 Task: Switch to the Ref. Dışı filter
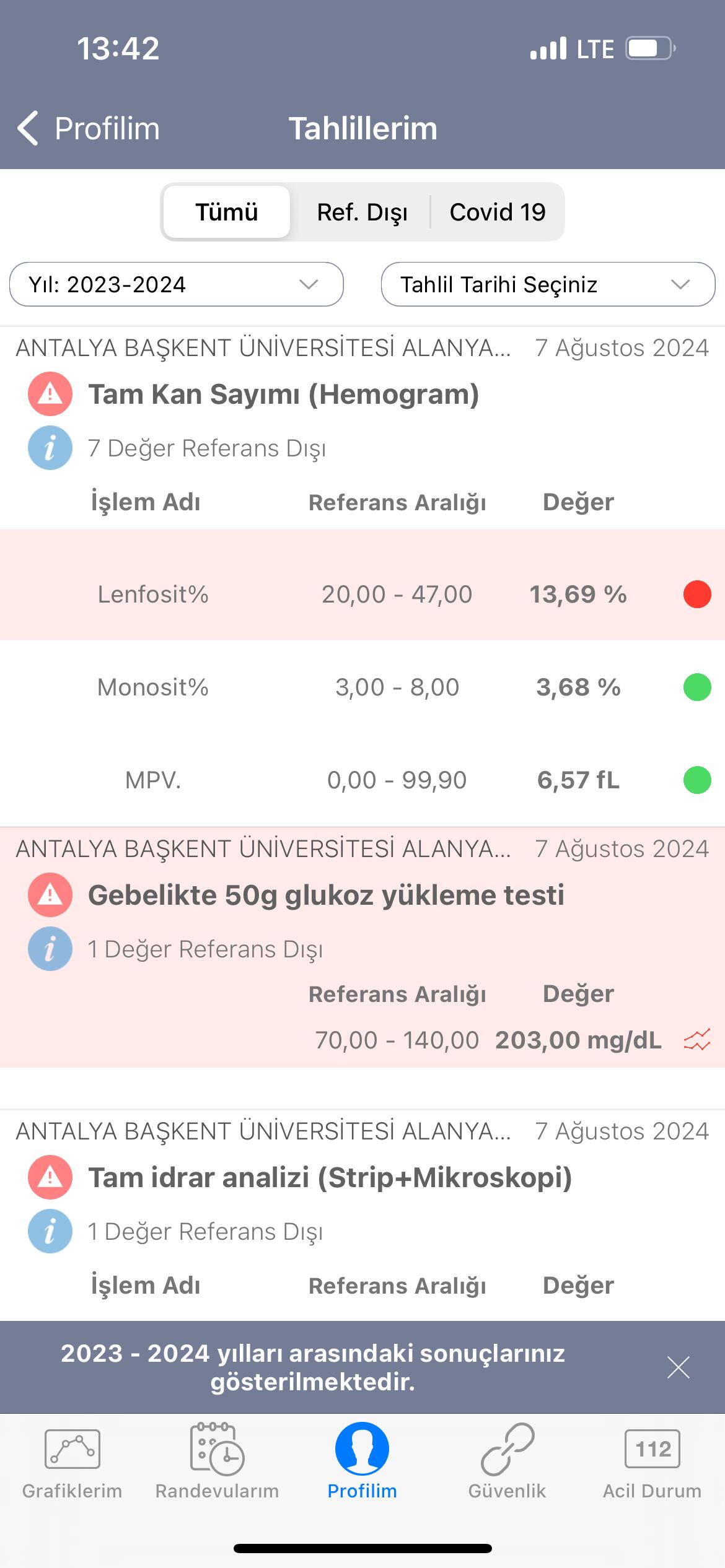(x=362, y=212)
